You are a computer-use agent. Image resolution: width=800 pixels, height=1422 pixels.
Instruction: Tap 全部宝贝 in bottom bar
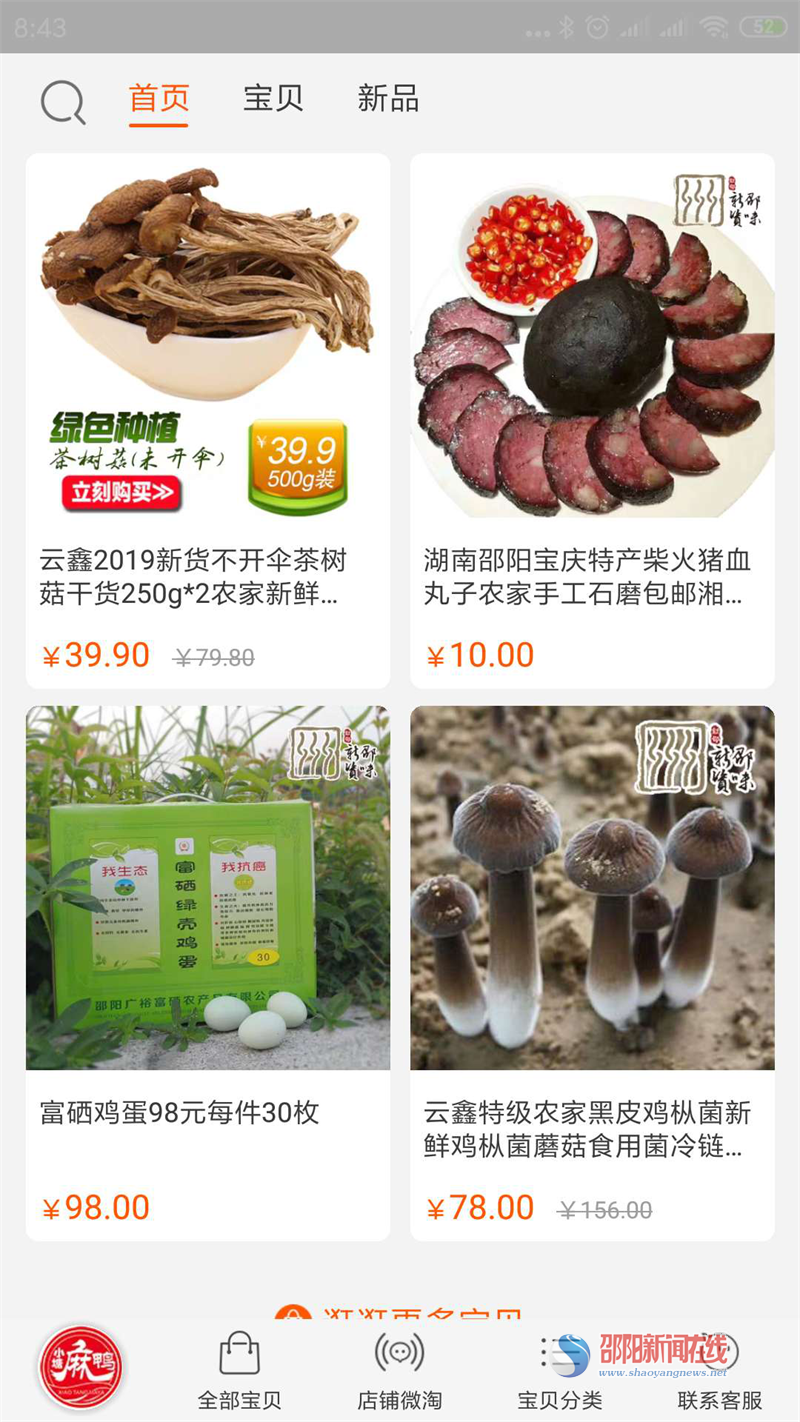pos(239,1370)
